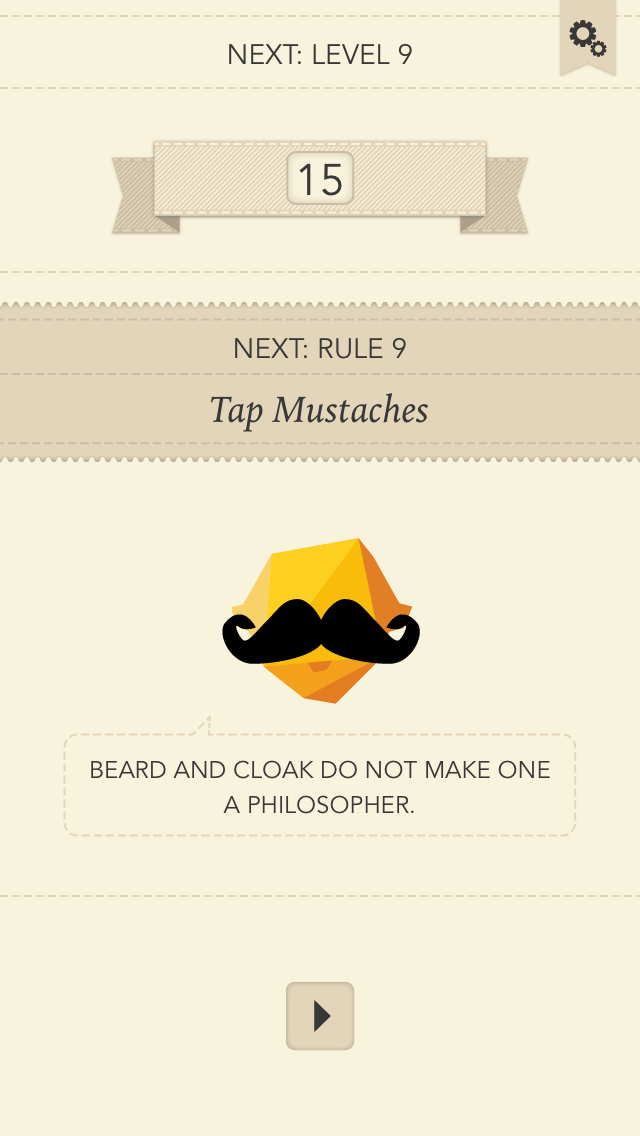Start Level 9 with the play button
Viewport: 640px width, 1136px height.
320,1016
